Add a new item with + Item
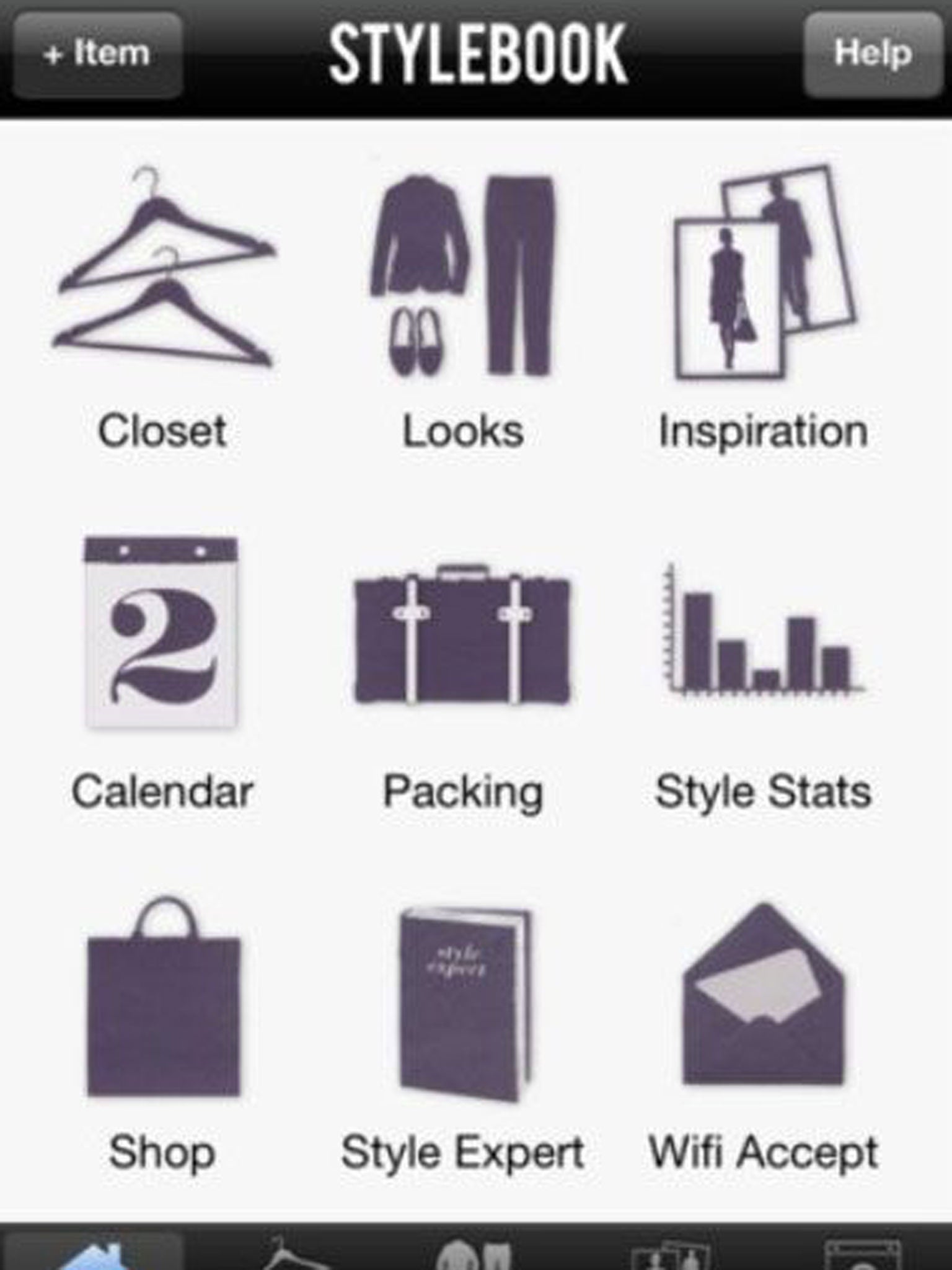 (97, 54)
